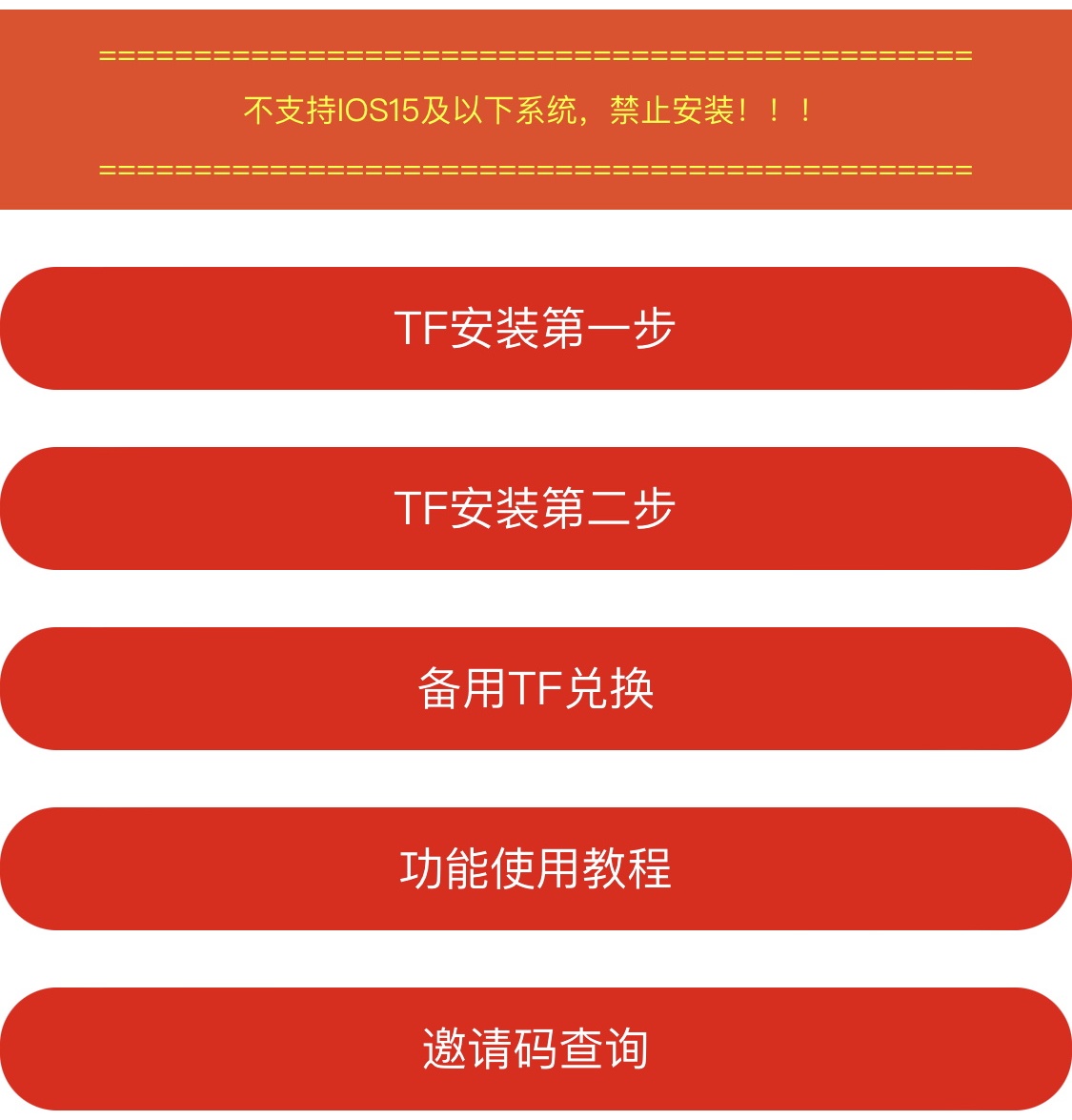This screenshot has width=1072, height=1120.
Task: Click the red warning banner at the top
Action: coord(536,107)
